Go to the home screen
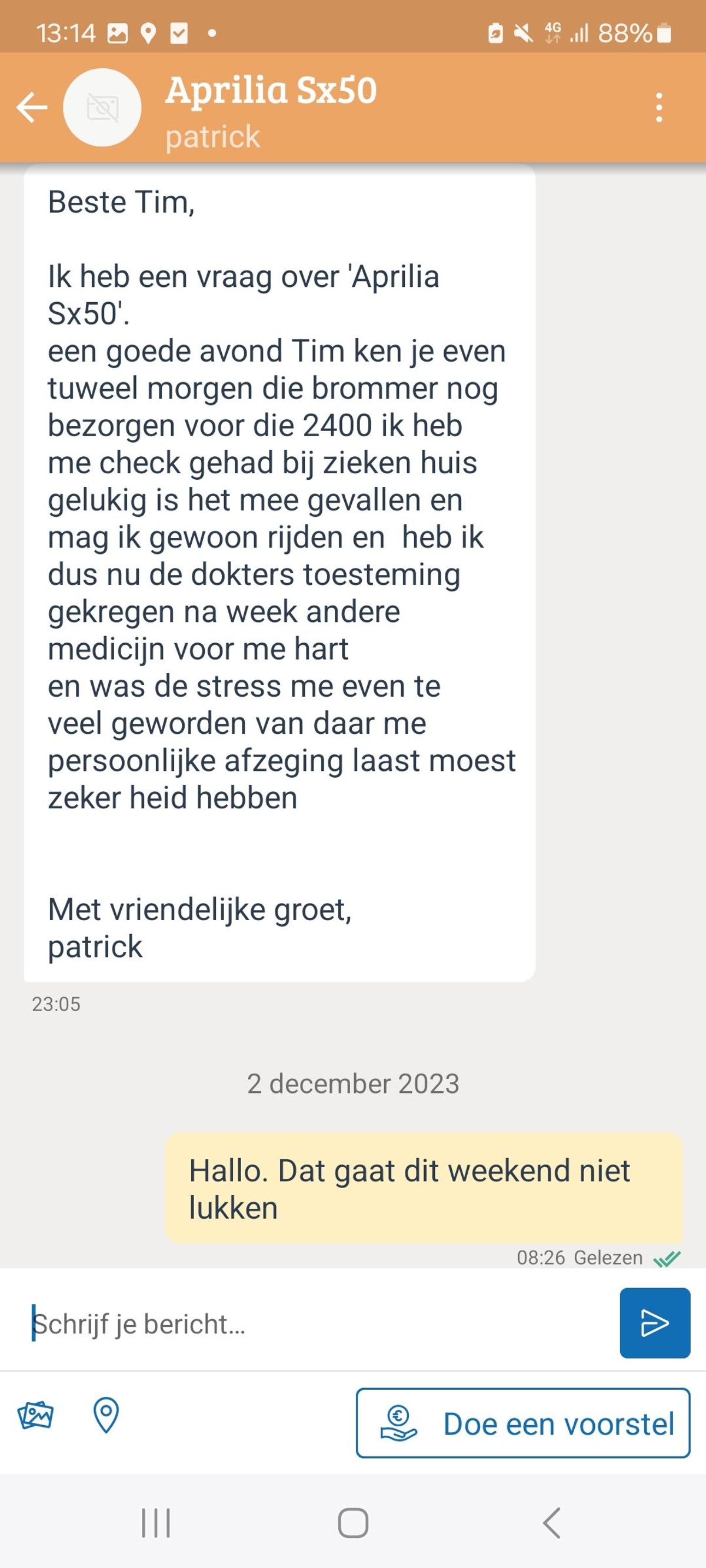 [352, 1523]
